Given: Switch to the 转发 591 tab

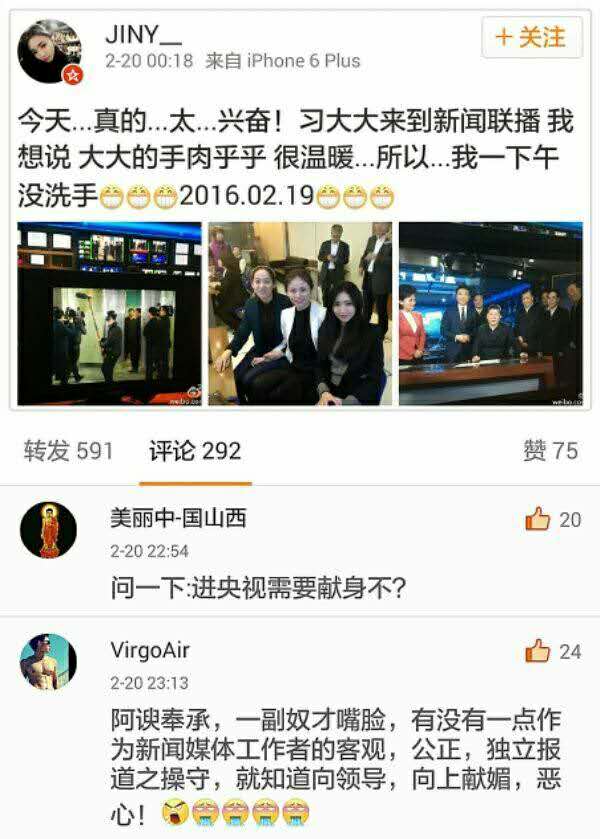Looking at the screenshot, I should pos(68,451).
